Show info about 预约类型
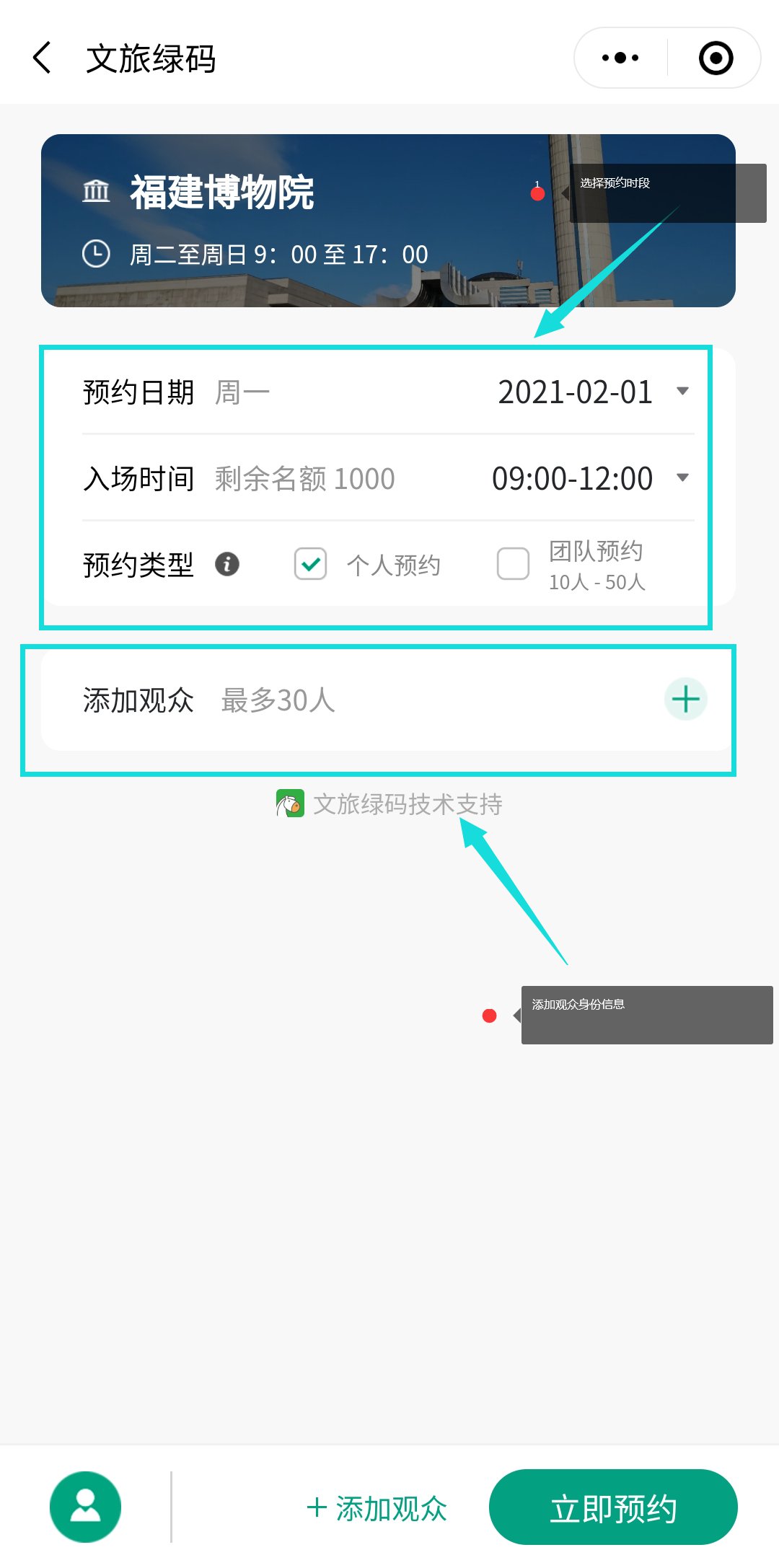Image resolution: width=779 pixels, height=1568 pixels. (227, 564)
